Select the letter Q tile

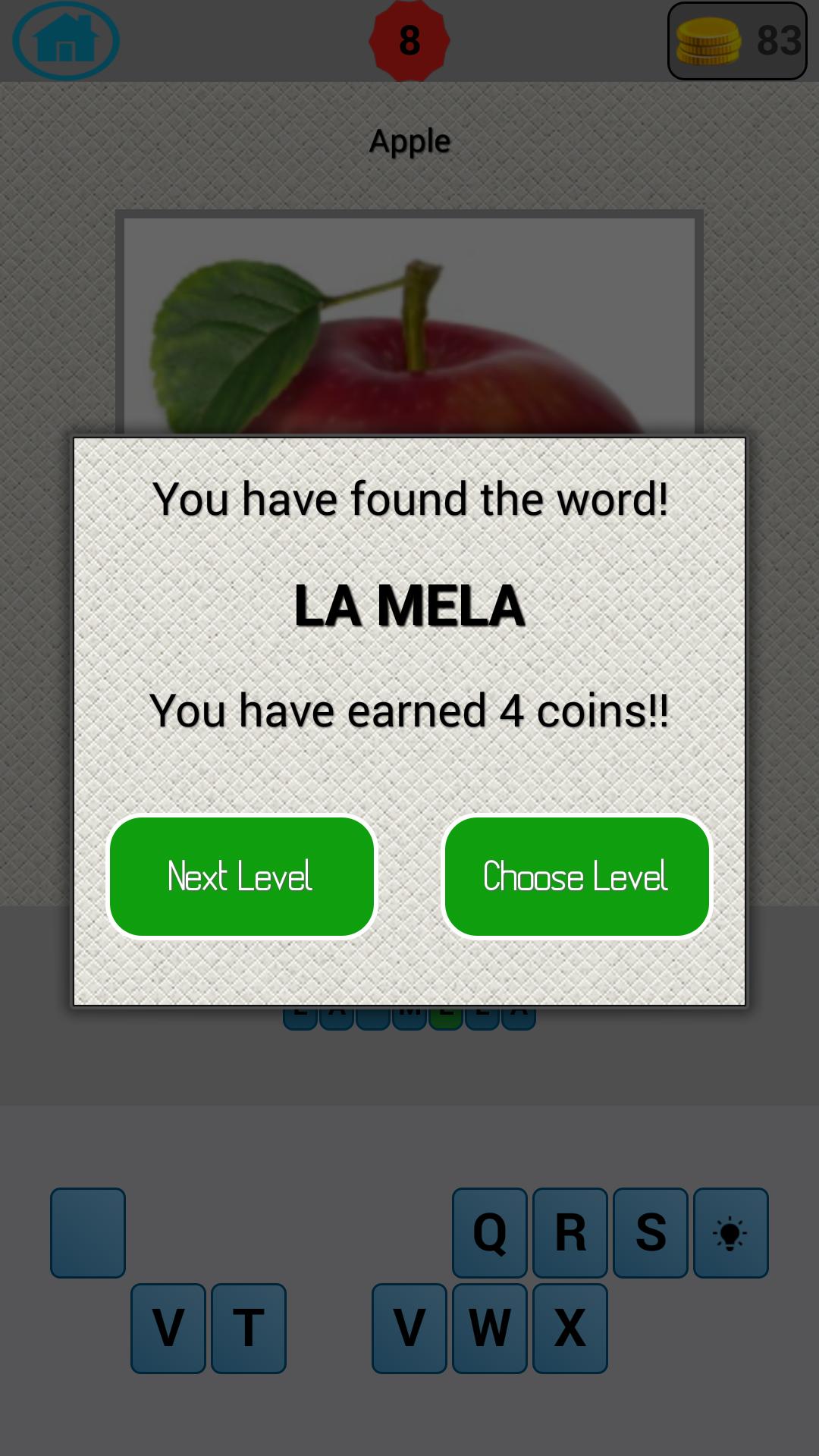[x=489, y=1233]
